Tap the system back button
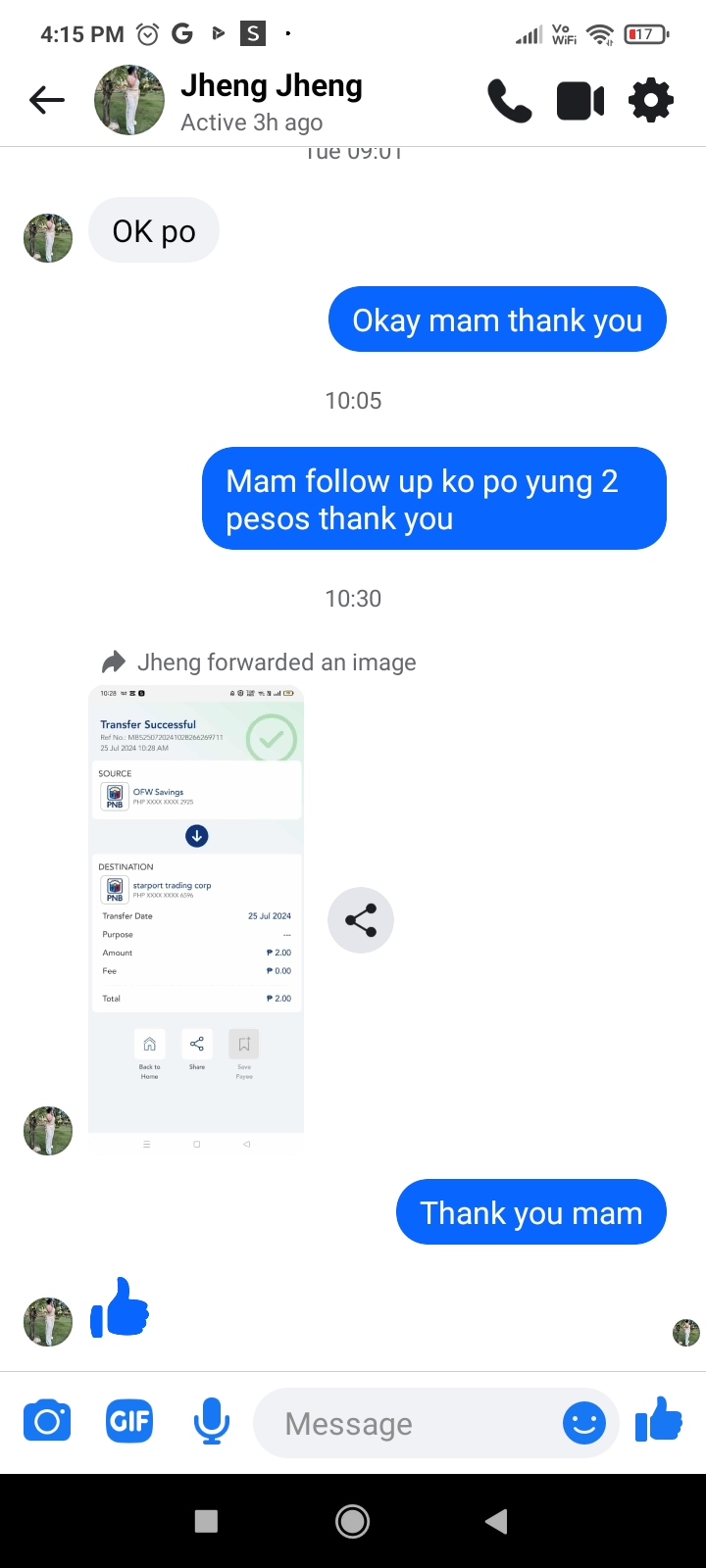This screenshot has height=1568, width=706. coord(497,1521)
